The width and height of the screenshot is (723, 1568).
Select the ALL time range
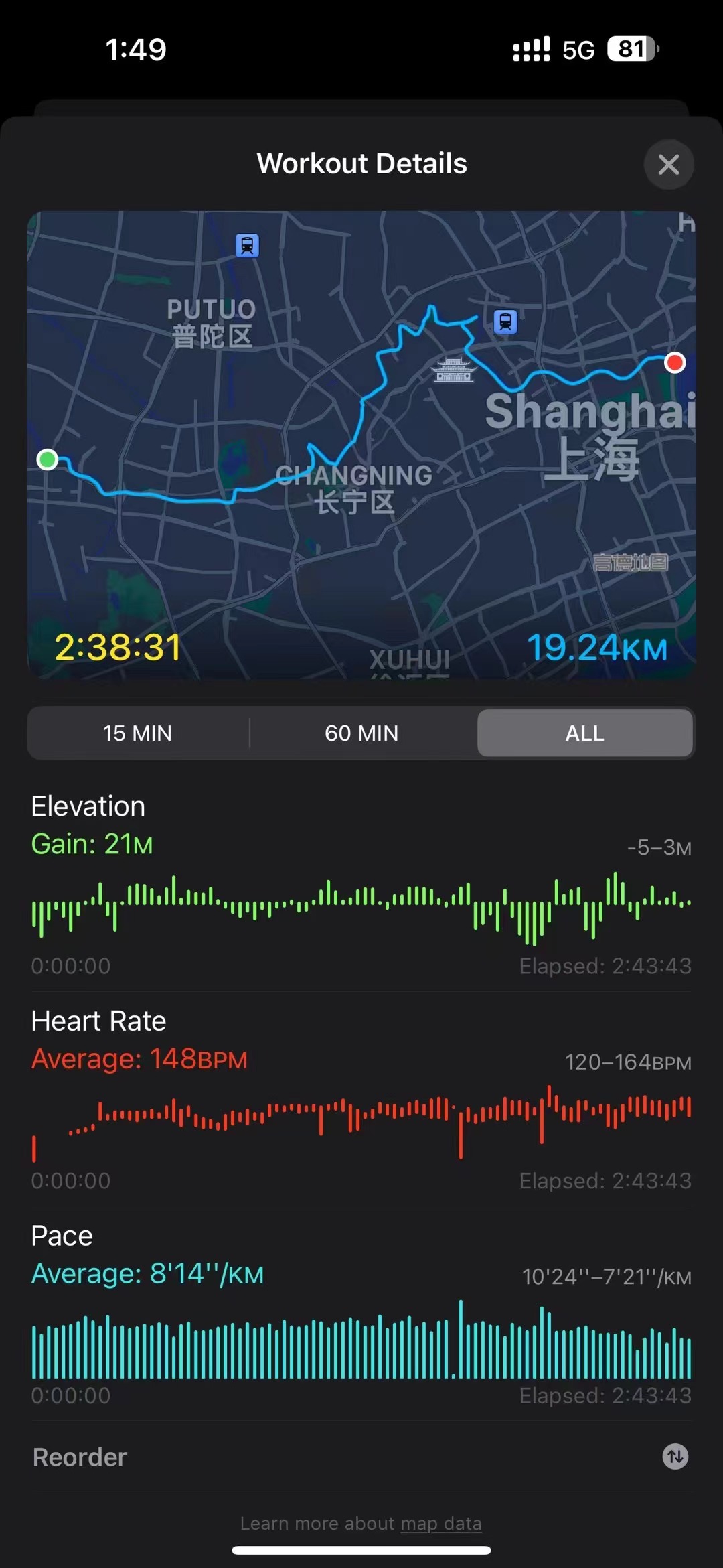point(584,733)
